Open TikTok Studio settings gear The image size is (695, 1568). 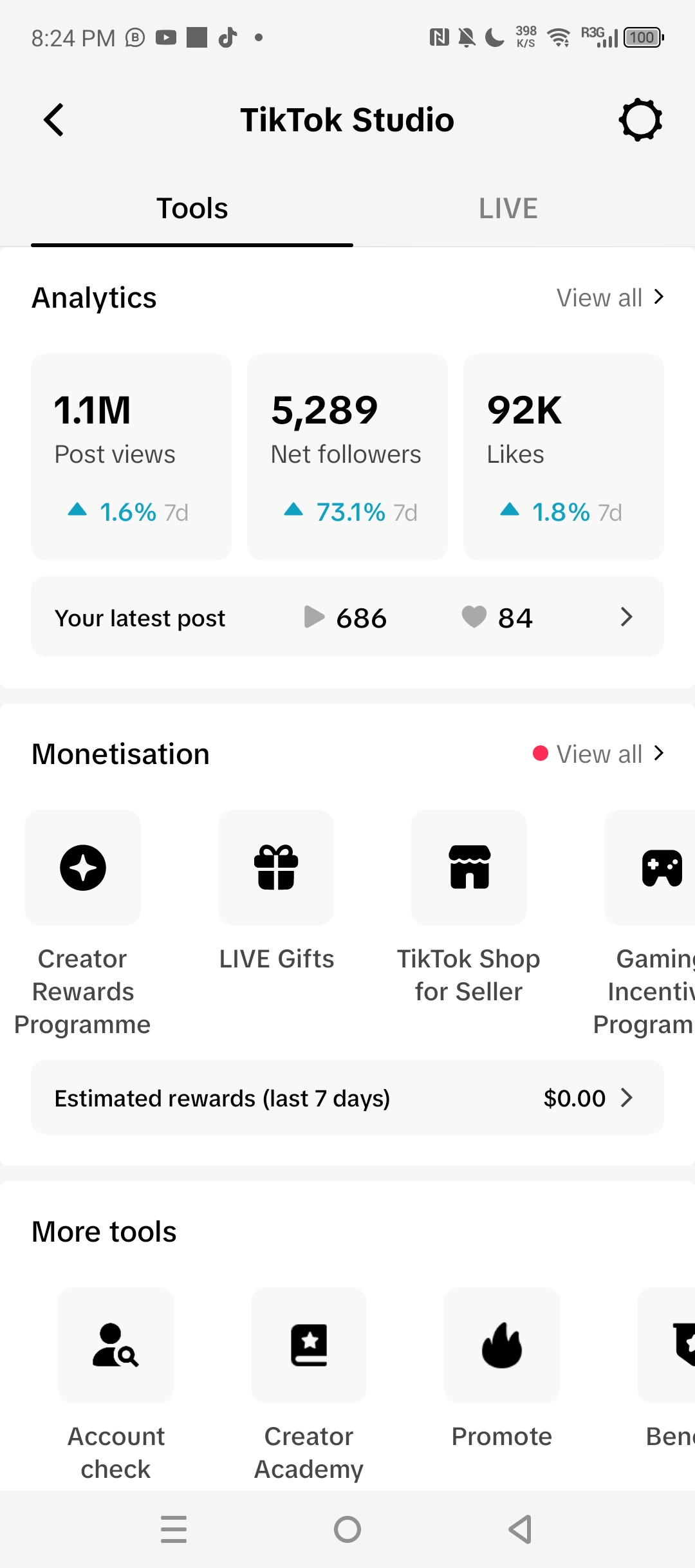640,120
